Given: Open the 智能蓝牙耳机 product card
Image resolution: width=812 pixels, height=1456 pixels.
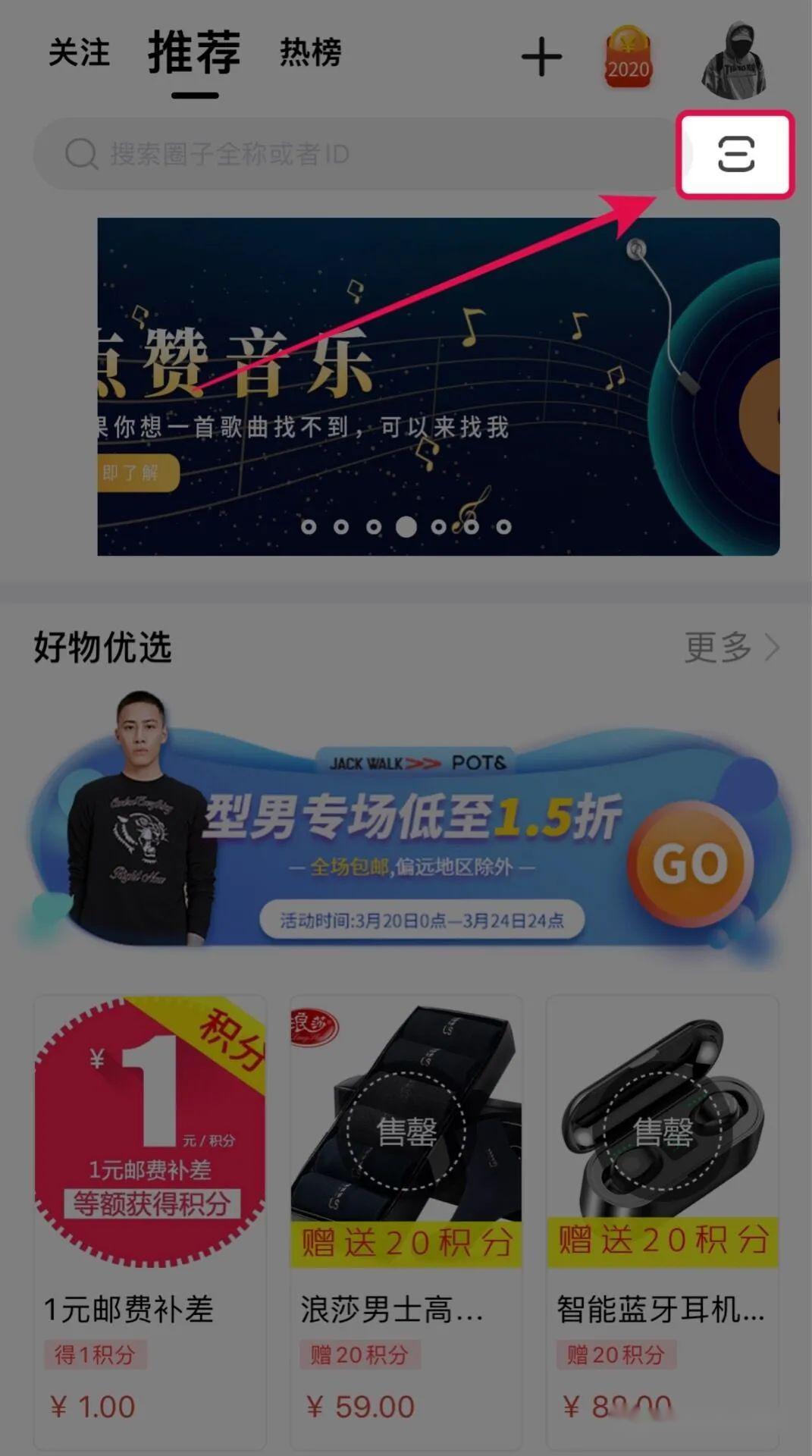Looking at the screenshot, I should [663, 1221].
